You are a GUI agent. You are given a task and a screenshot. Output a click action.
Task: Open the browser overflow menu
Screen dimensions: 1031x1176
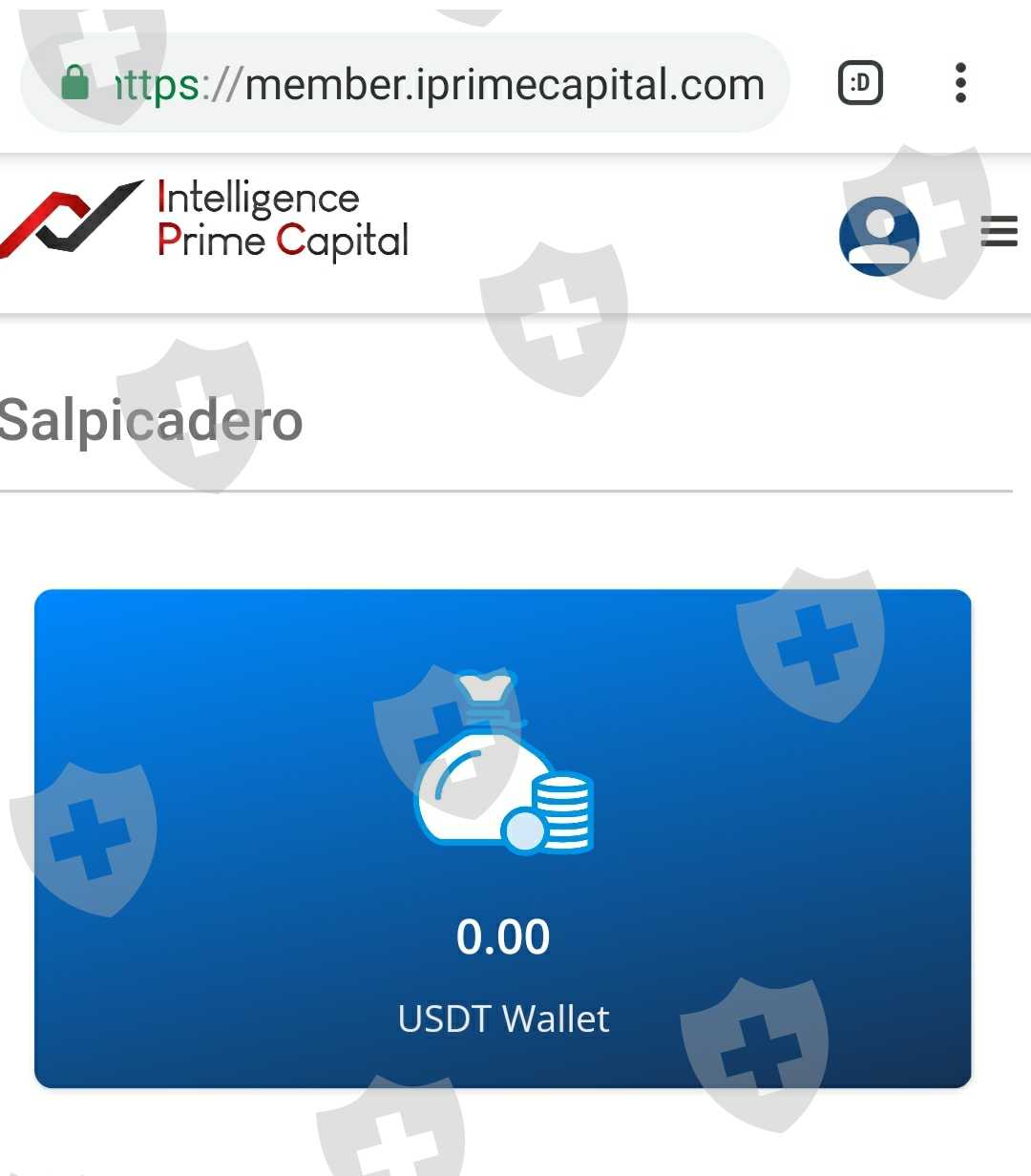[x=960, y=83]
